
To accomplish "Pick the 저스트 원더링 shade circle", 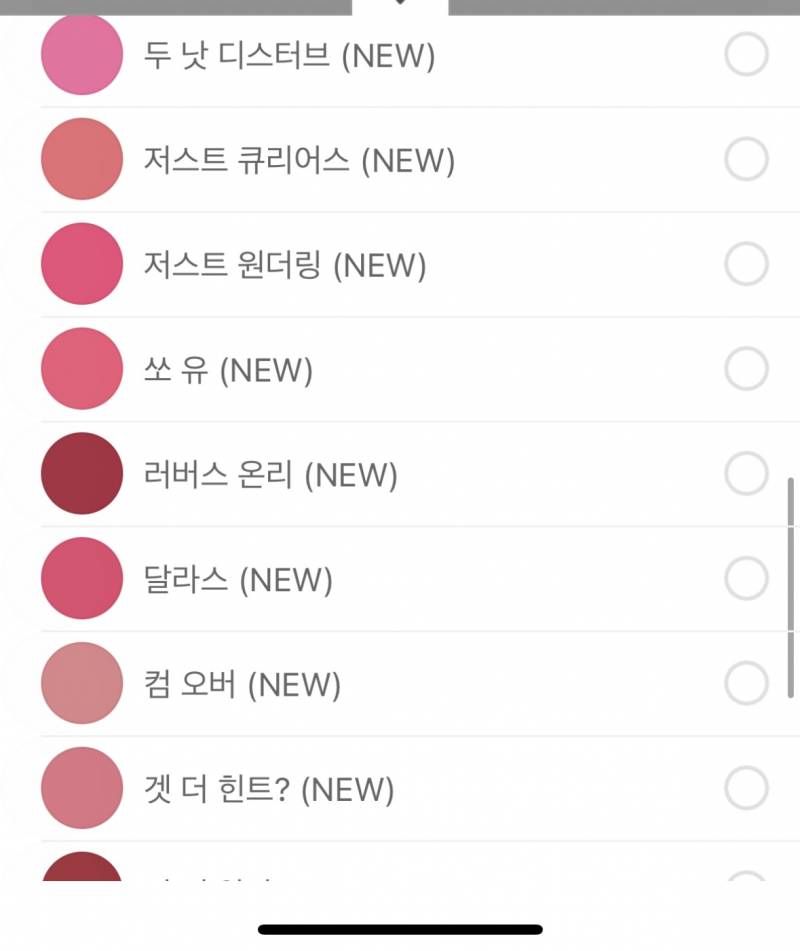I will (81, 264).
